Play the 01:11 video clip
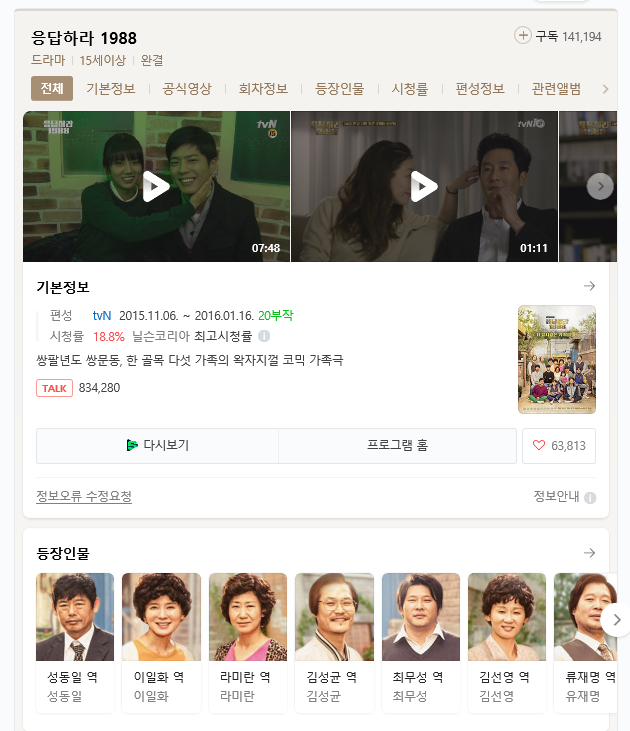Screen dimensions: 630x731 [424, 186]
